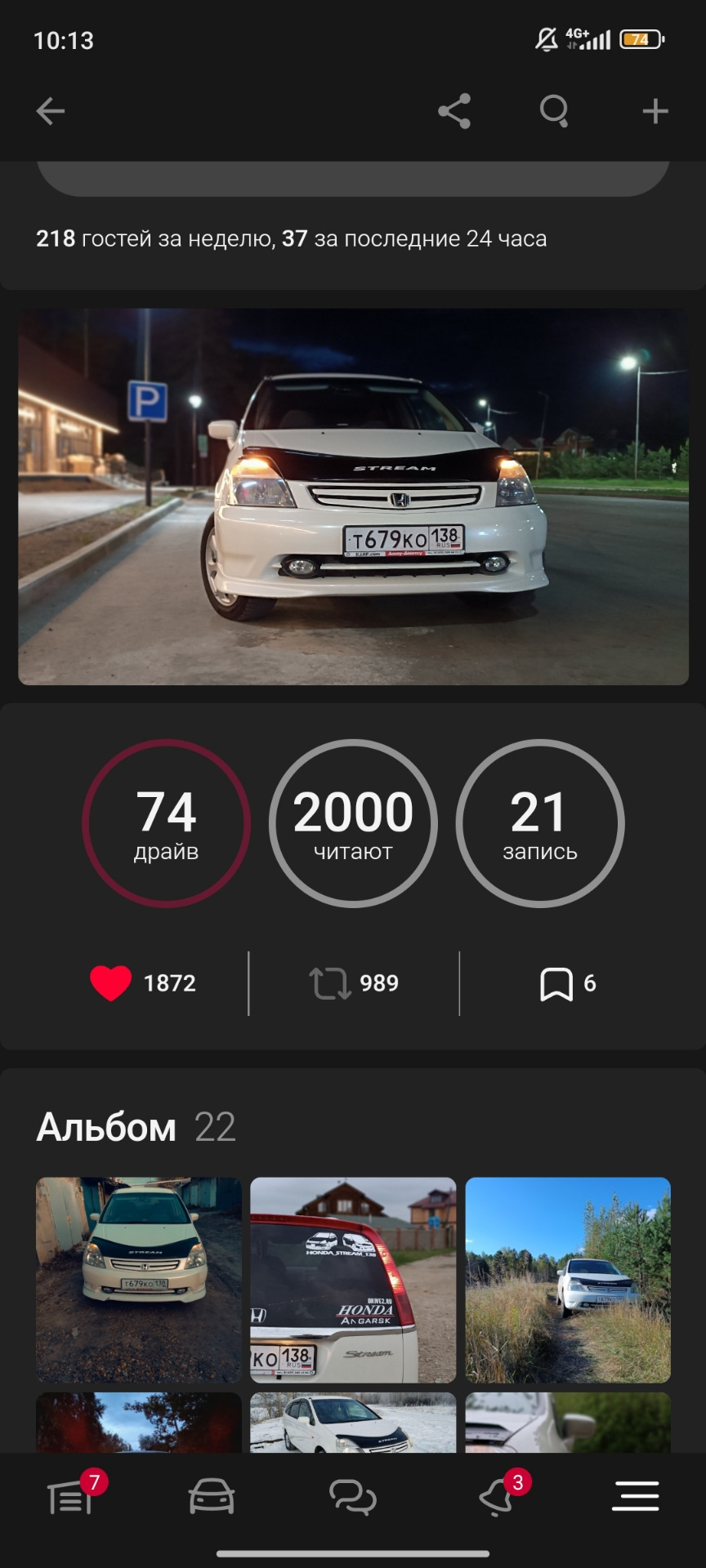706x1568 pixels.
Task: Open the 21 запись counter
Action: click(x=541, y=825)
